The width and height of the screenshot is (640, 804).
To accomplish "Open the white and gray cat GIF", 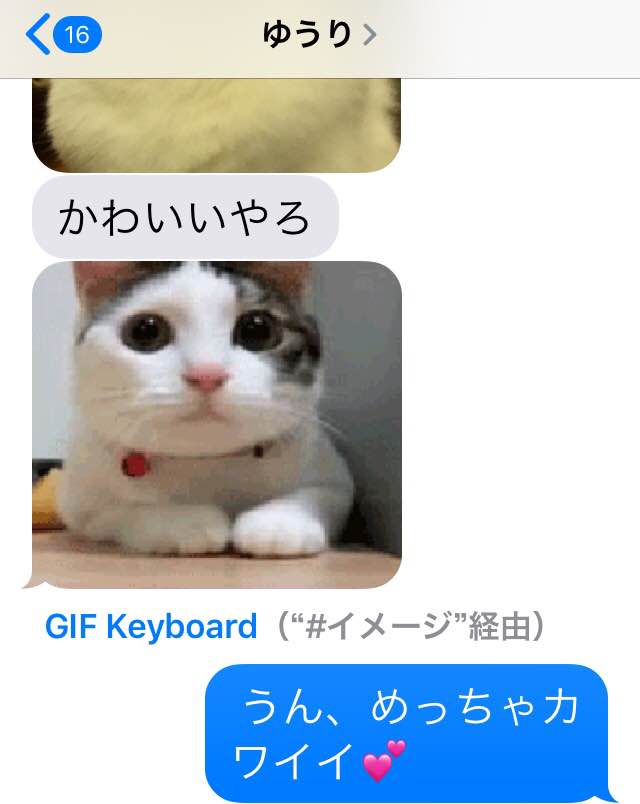I will coord(217,424).
